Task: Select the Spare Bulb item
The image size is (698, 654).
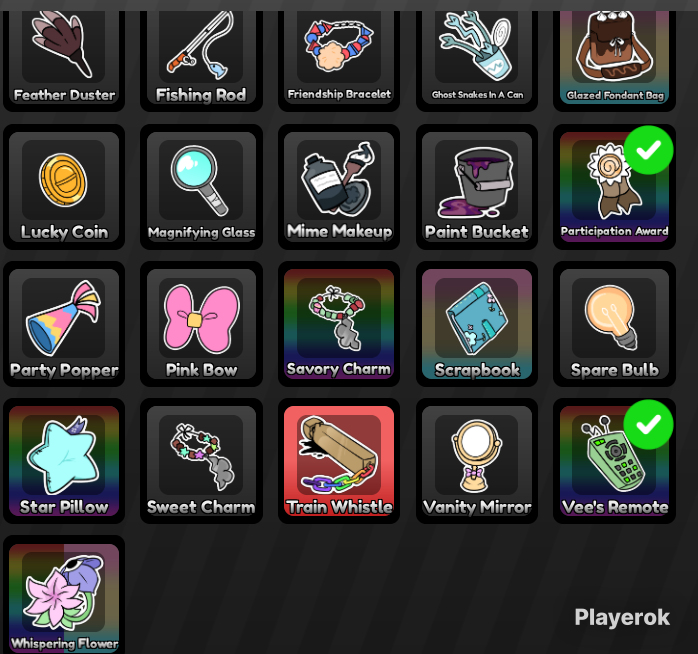Action: pyautogui.click(x=614, y=323)
